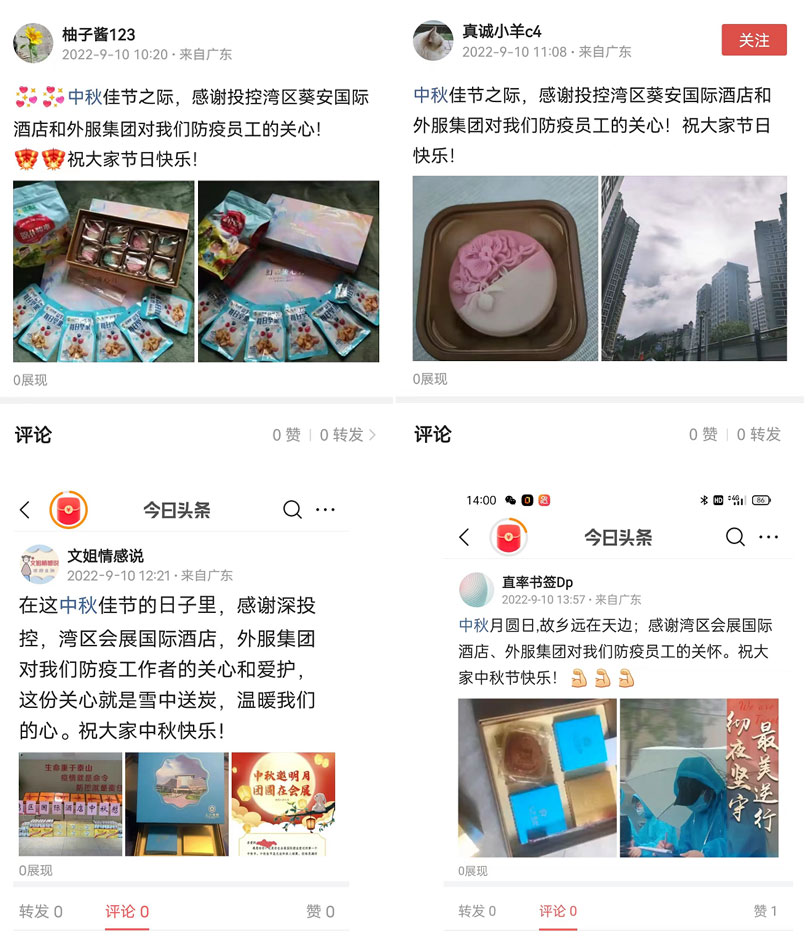The image size is (808, 941).
Task: Tap the pink mooncake photo in 真诚小羊c4's post
Action: pos(504,268)
